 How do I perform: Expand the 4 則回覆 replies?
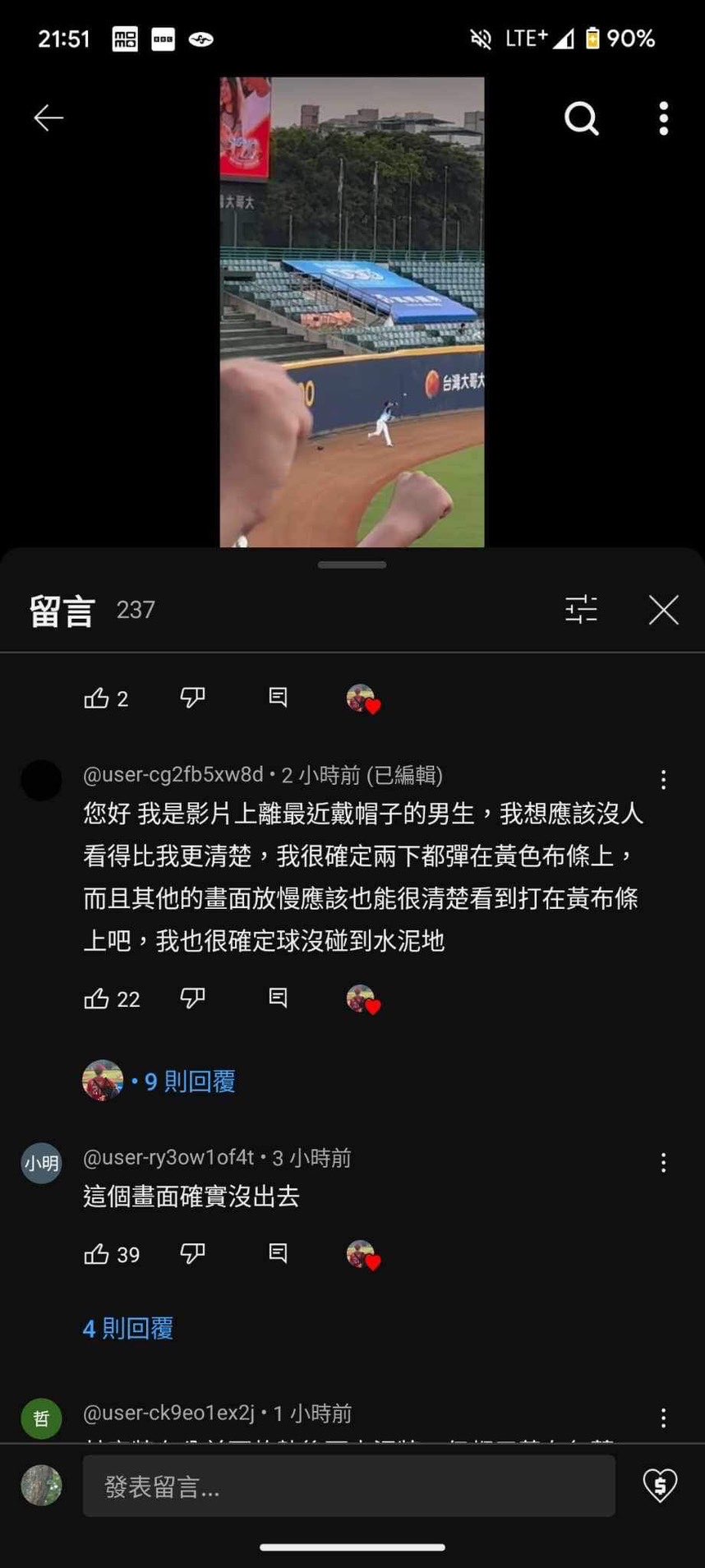pos(128,1329)
